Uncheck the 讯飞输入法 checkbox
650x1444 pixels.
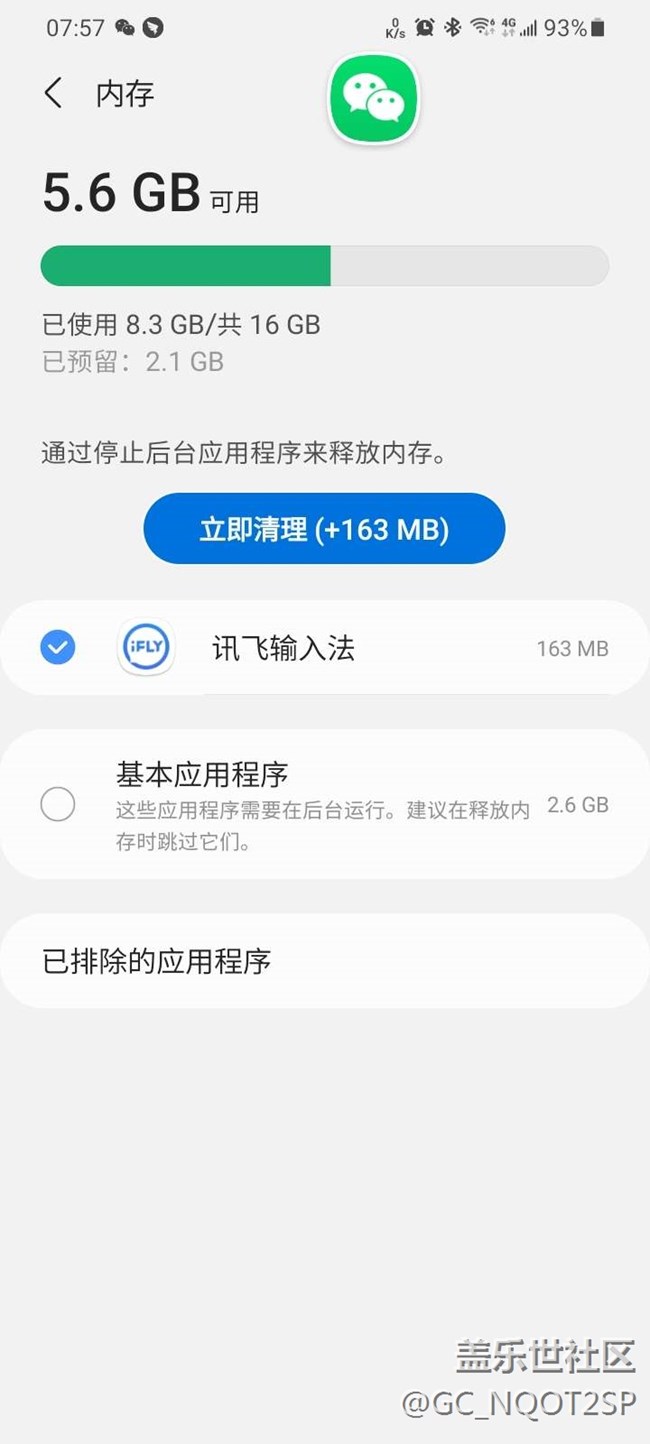(x=58, y=648)
